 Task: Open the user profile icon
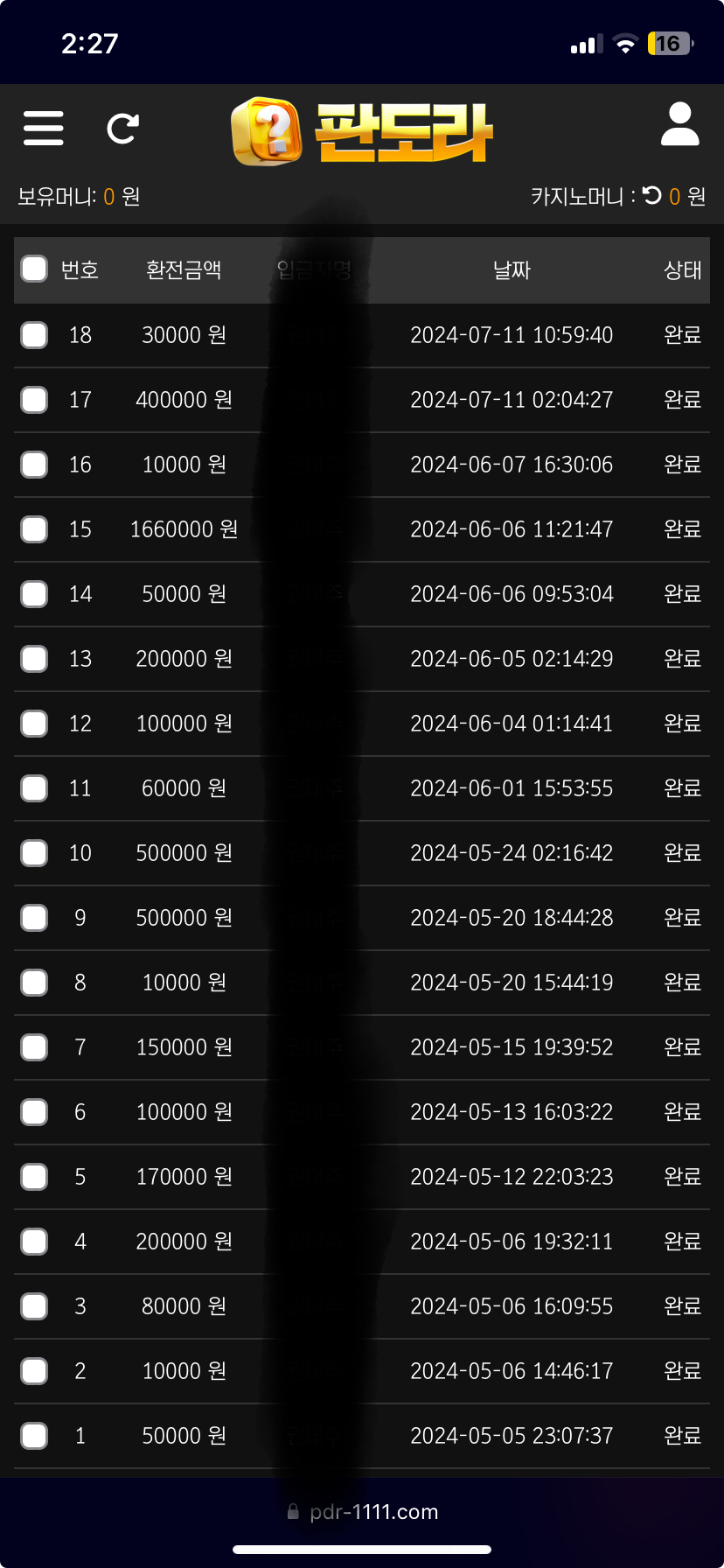tap(679, 124)
